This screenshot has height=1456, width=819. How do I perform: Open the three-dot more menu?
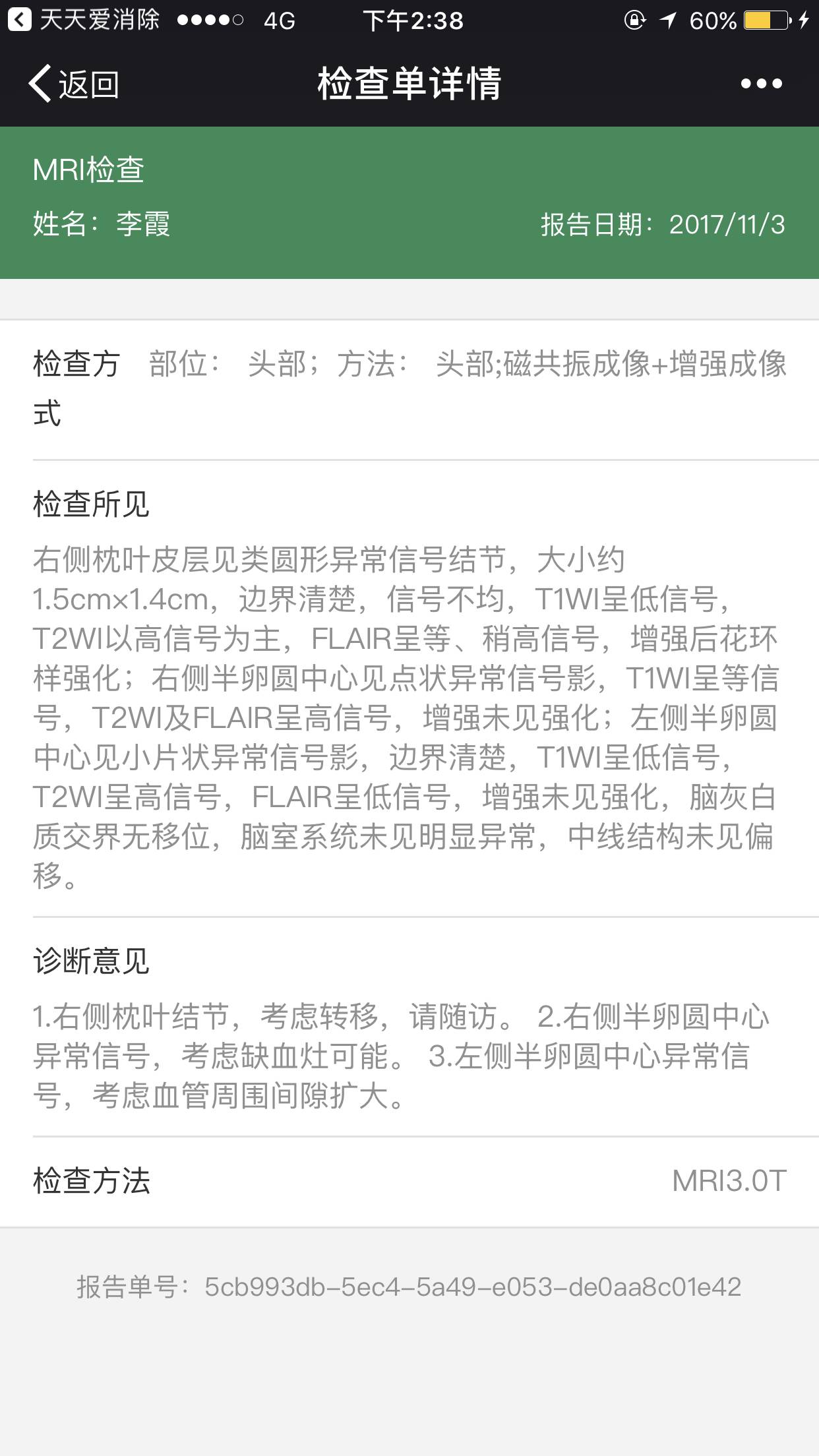tap(761, 84)
